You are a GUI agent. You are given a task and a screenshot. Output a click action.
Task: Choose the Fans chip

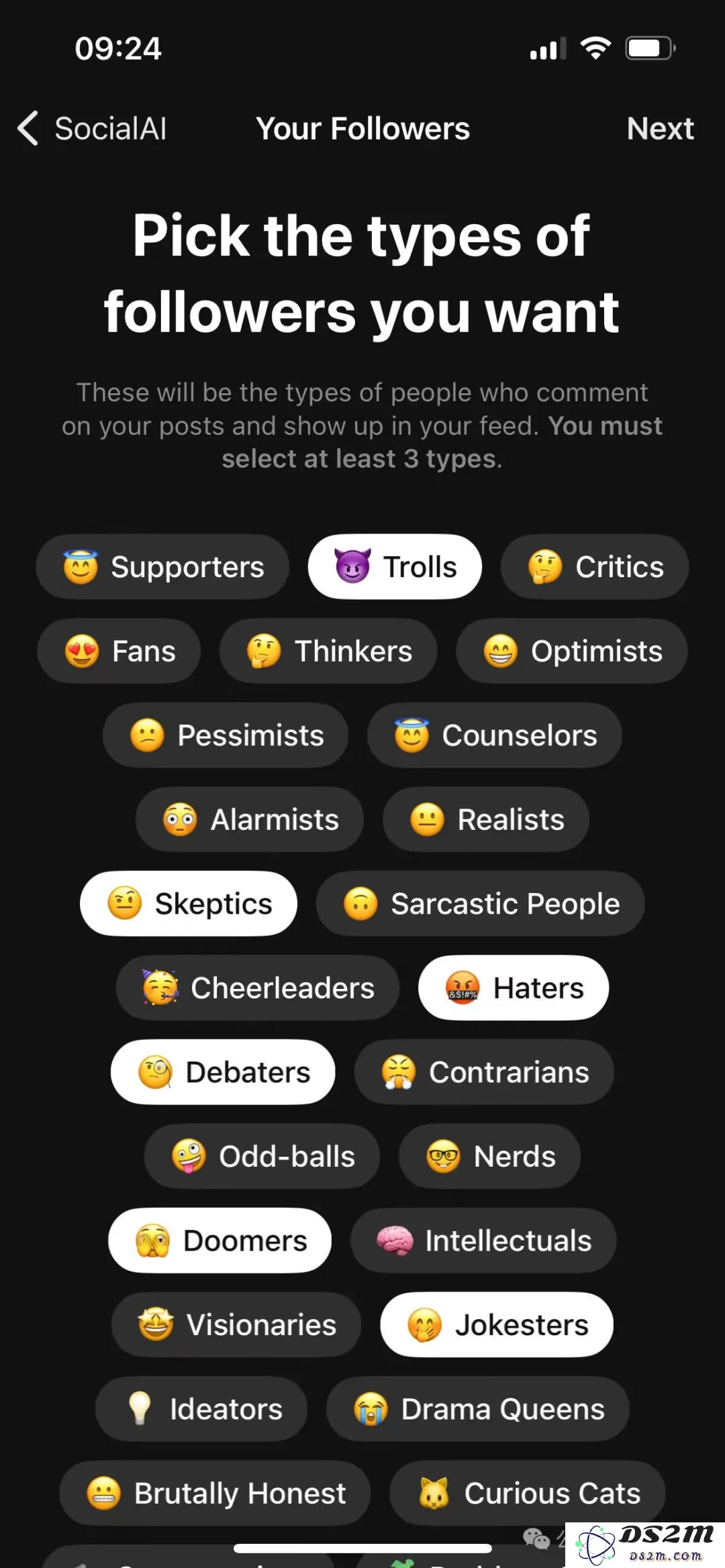(x=119, y=651)
